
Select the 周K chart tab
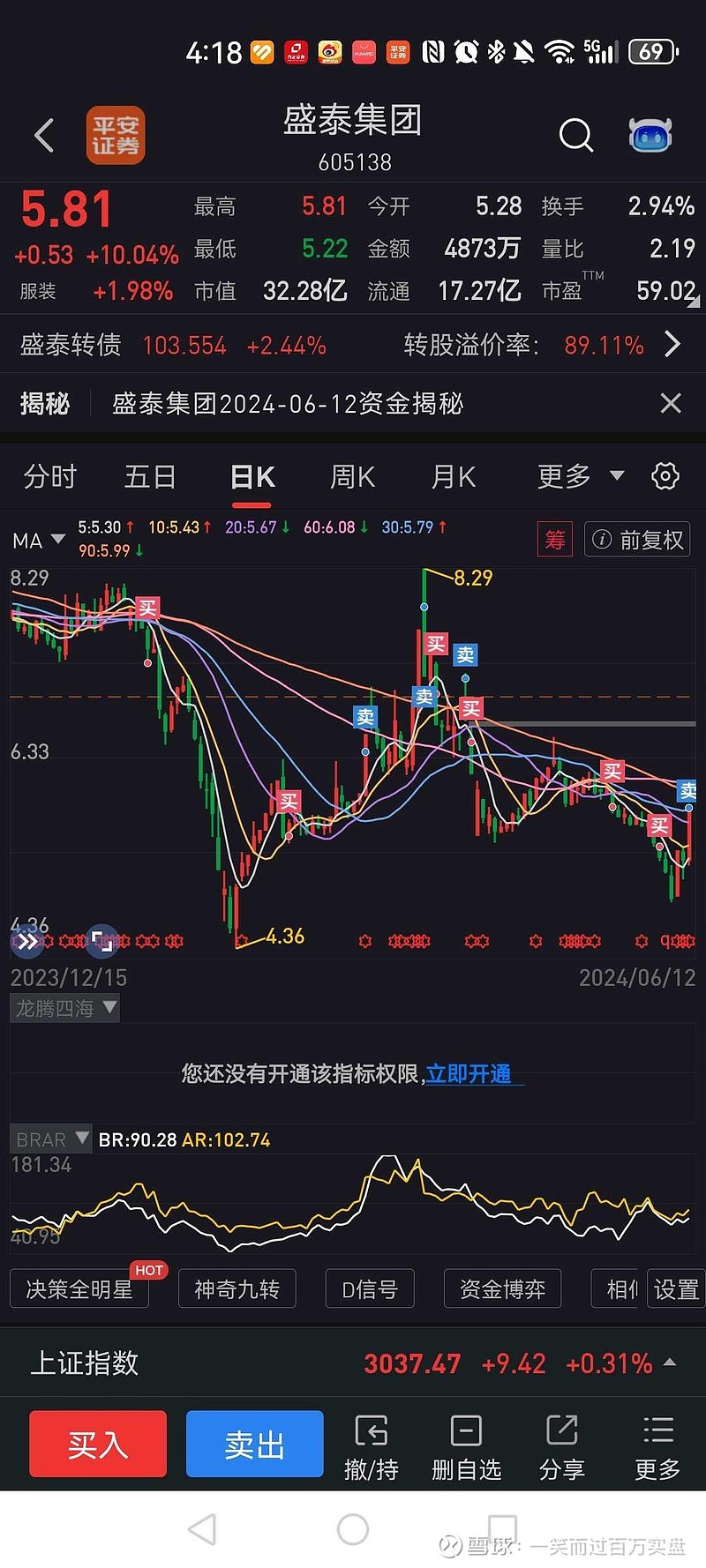click(352, 477)
